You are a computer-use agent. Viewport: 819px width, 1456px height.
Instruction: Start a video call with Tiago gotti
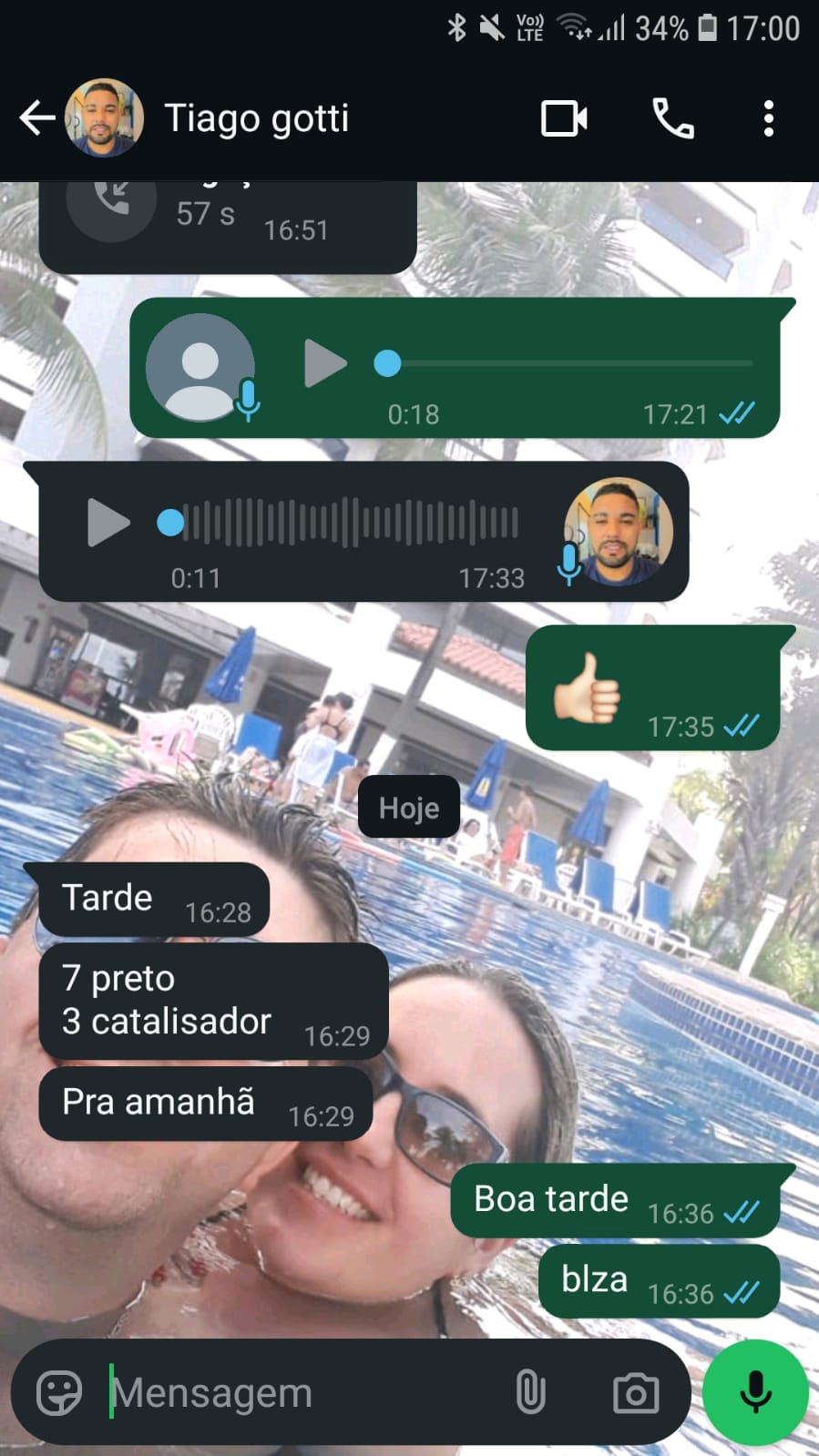pyautogui.click(x=564, y=118)
